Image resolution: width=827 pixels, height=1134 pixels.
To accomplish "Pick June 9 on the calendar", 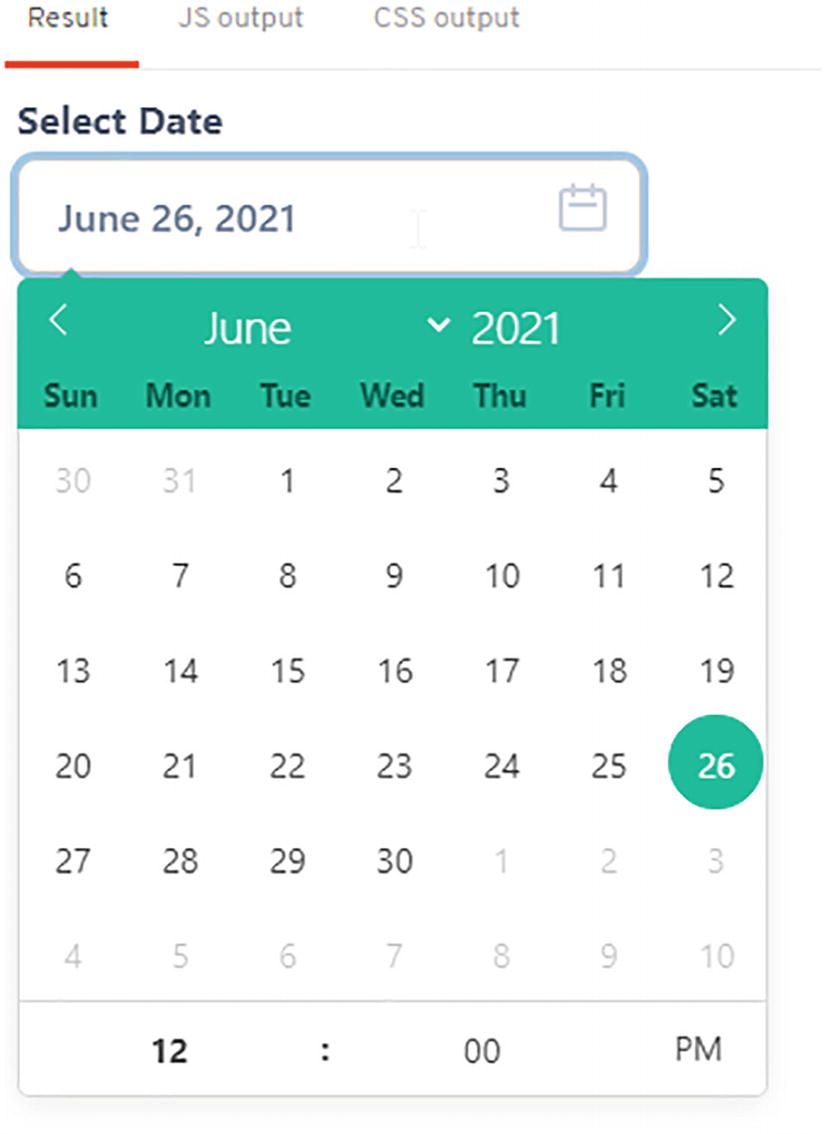I will (x=394, y=576).
